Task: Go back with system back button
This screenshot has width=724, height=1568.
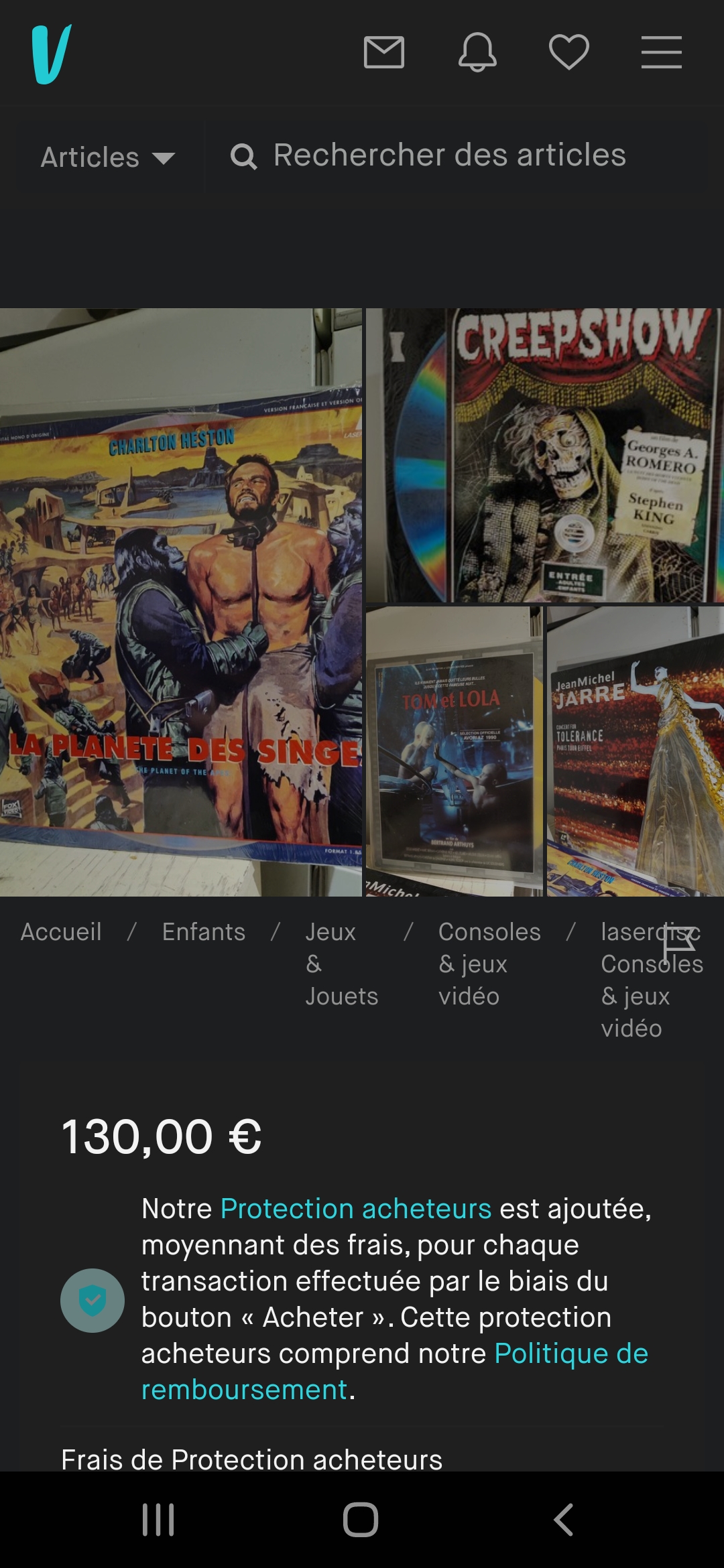Action: click(x=564, y=1520)
